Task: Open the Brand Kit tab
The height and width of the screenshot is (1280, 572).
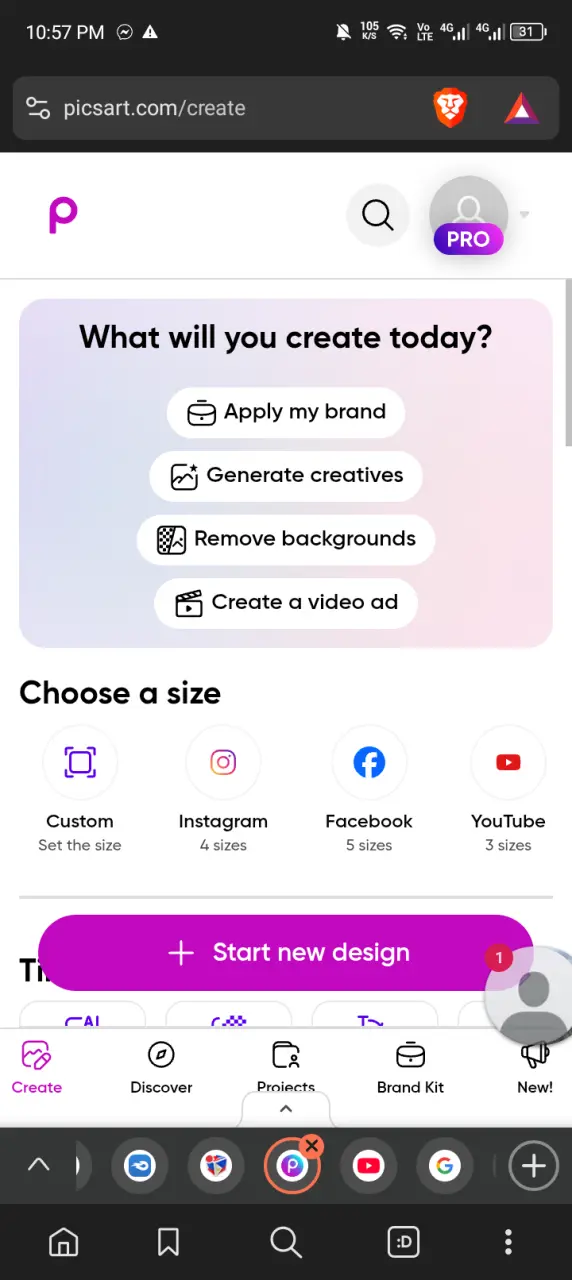Action: [x=410, y=1067]
